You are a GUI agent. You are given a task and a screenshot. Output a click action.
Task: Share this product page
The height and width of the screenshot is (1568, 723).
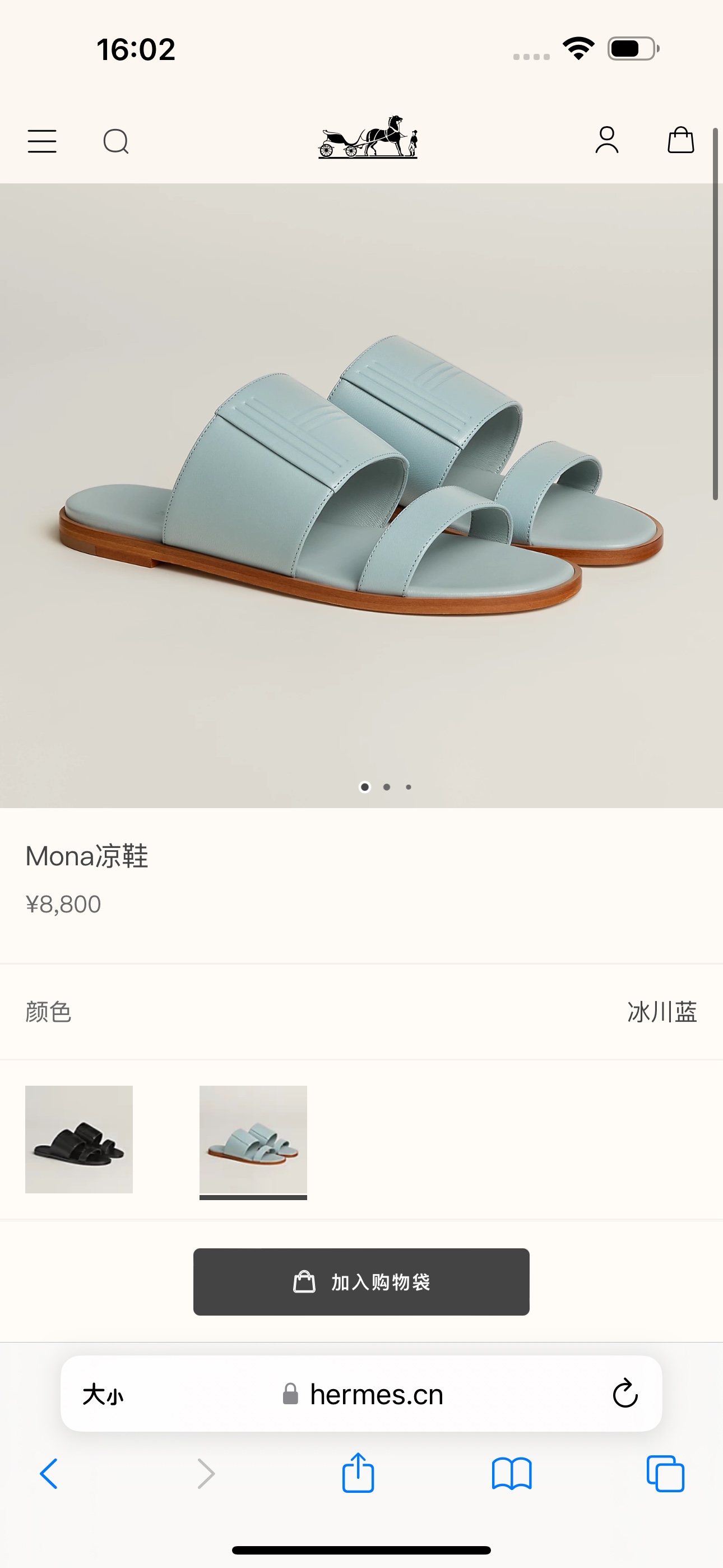click(x=358, y=1473)
